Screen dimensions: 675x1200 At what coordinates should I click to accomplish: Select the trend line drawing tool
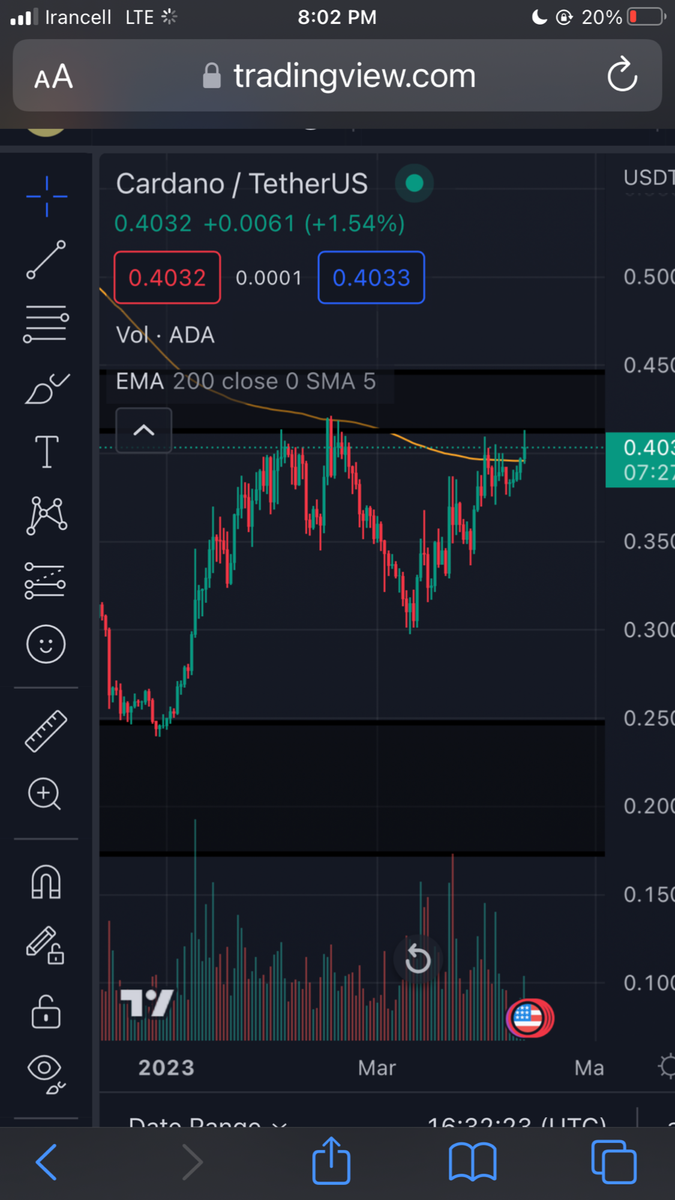coord(46,260)
